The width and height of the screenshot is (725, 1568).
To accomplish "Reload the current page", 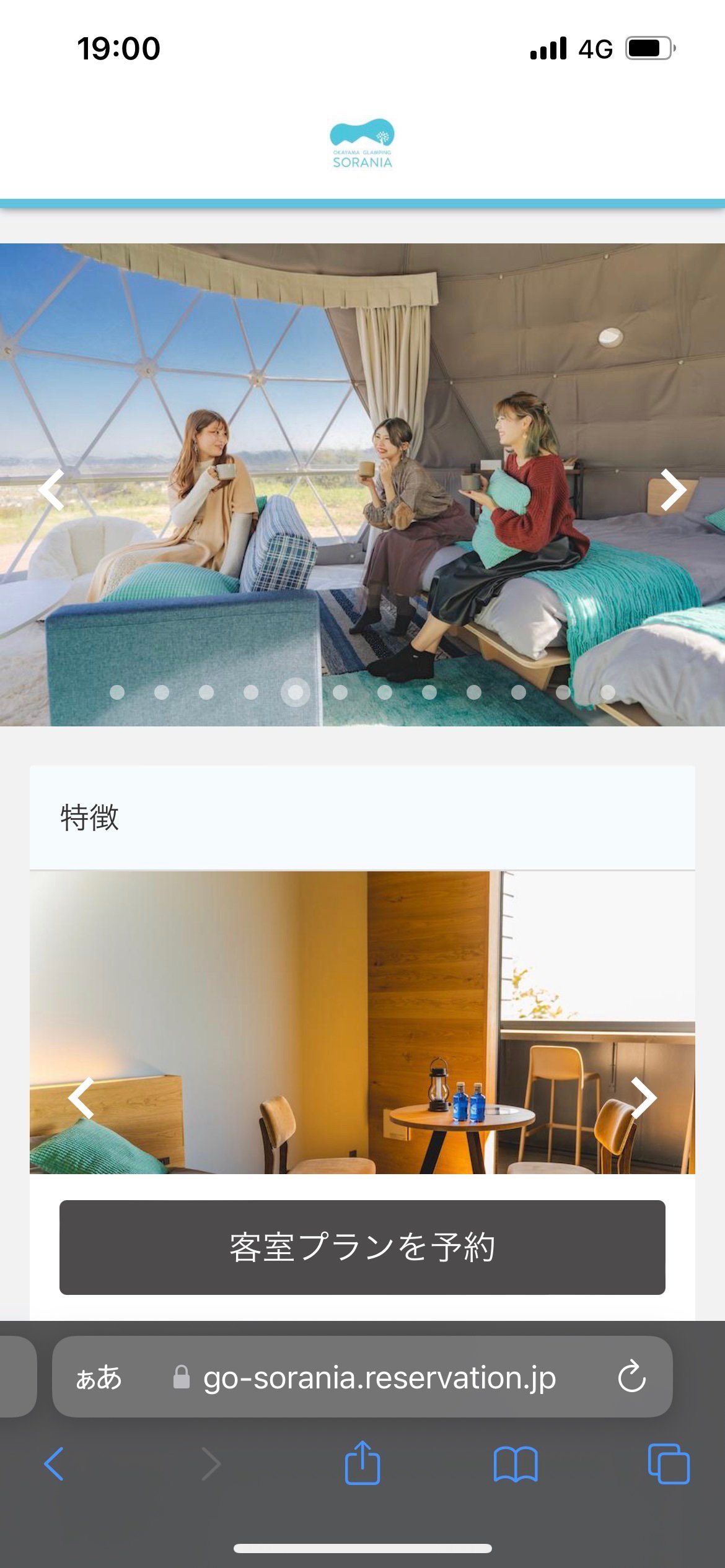I will tap(632, 1376).
